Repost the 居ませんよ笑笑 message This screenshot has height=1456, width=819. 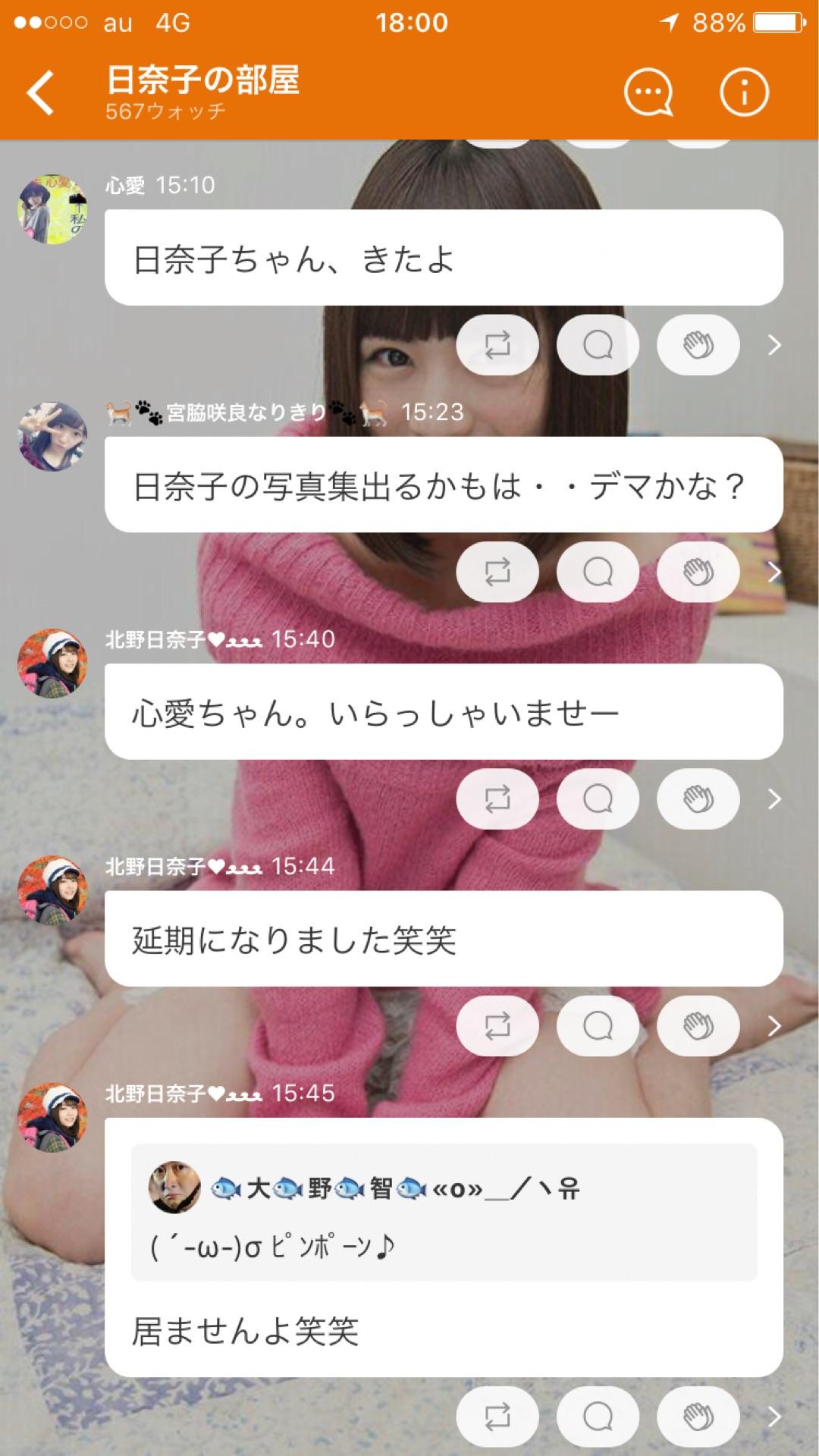(x=497, y=1416)
